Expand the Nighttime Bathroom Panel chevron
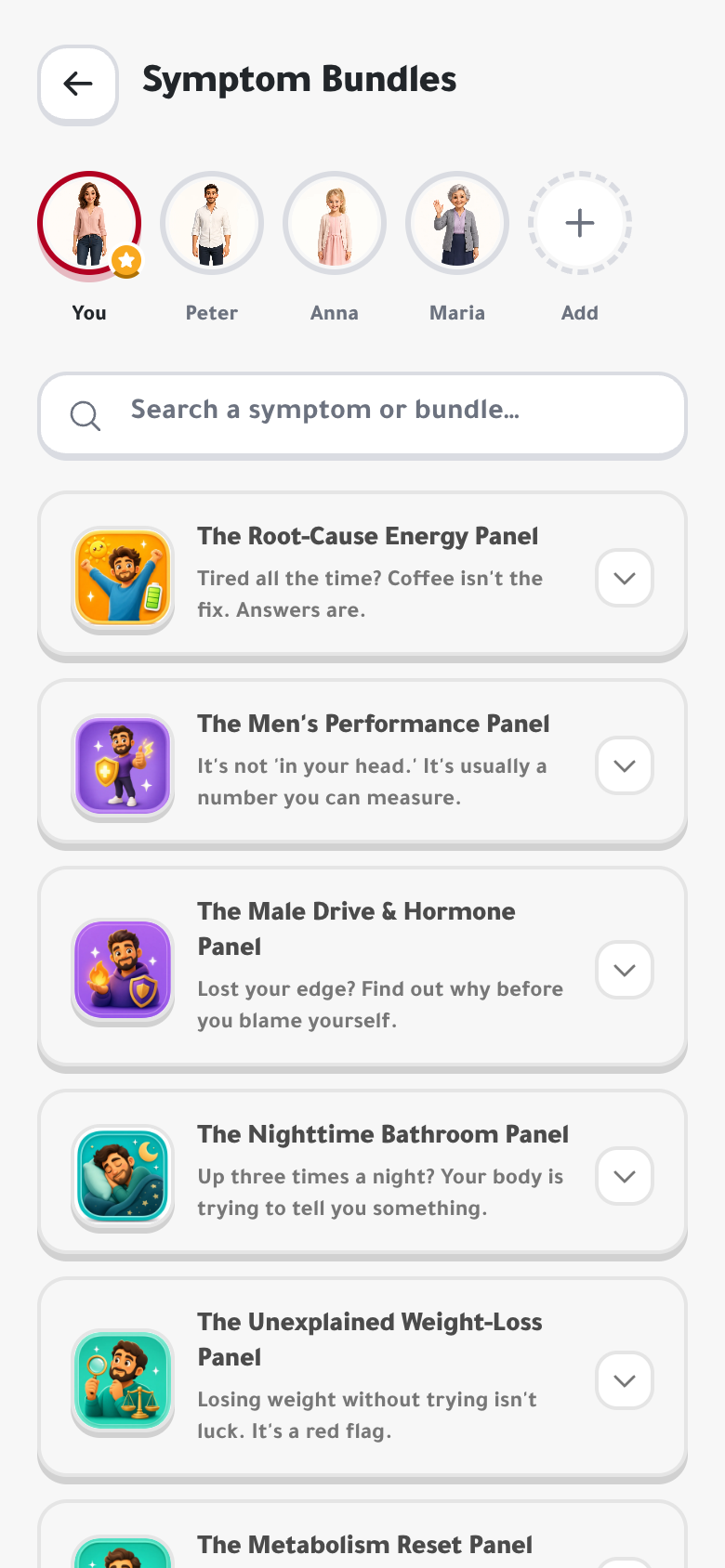The height and width of the screenshot is (1568, 725). 625,1176
